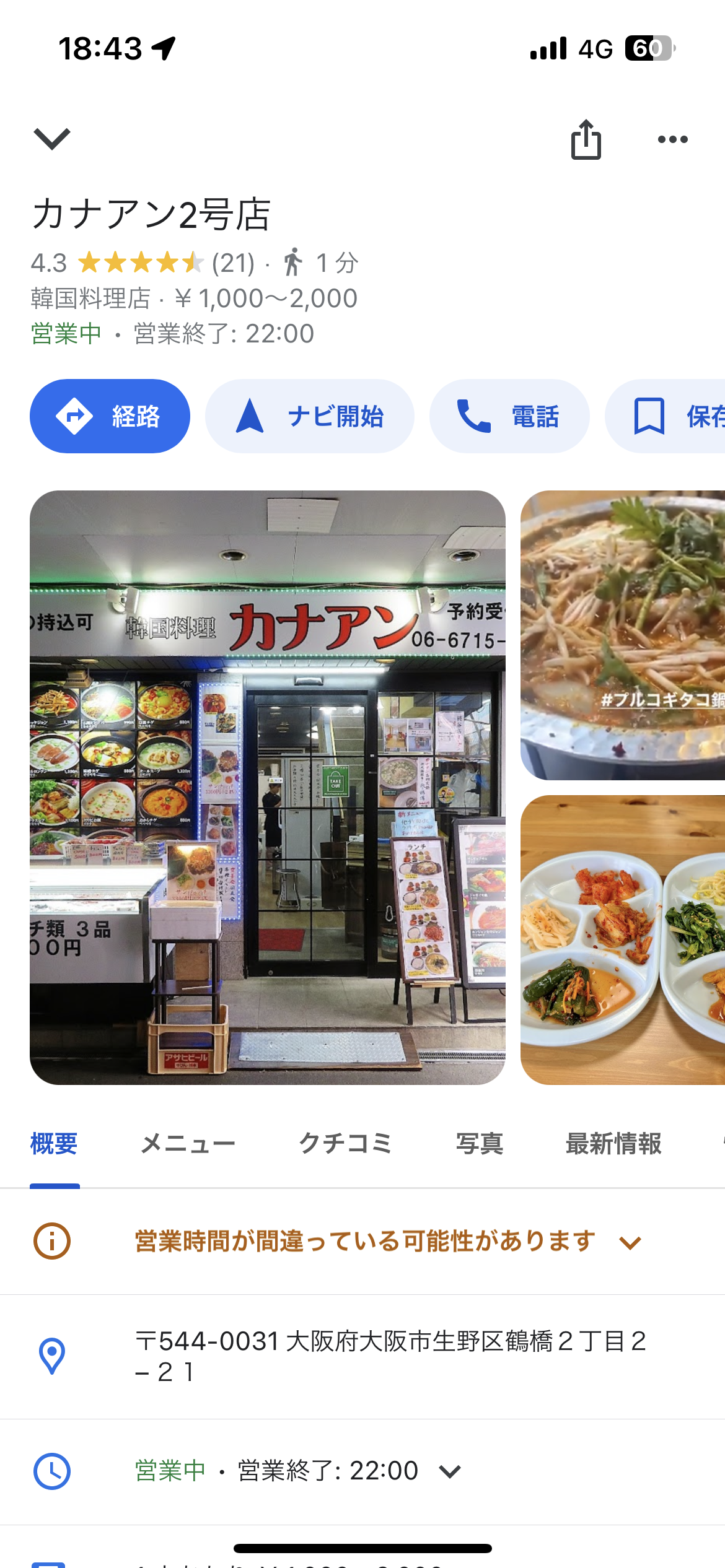Open the kimchi side dishes photo
This screenshot has width=725, height=1568.
[x=622, y=939]
